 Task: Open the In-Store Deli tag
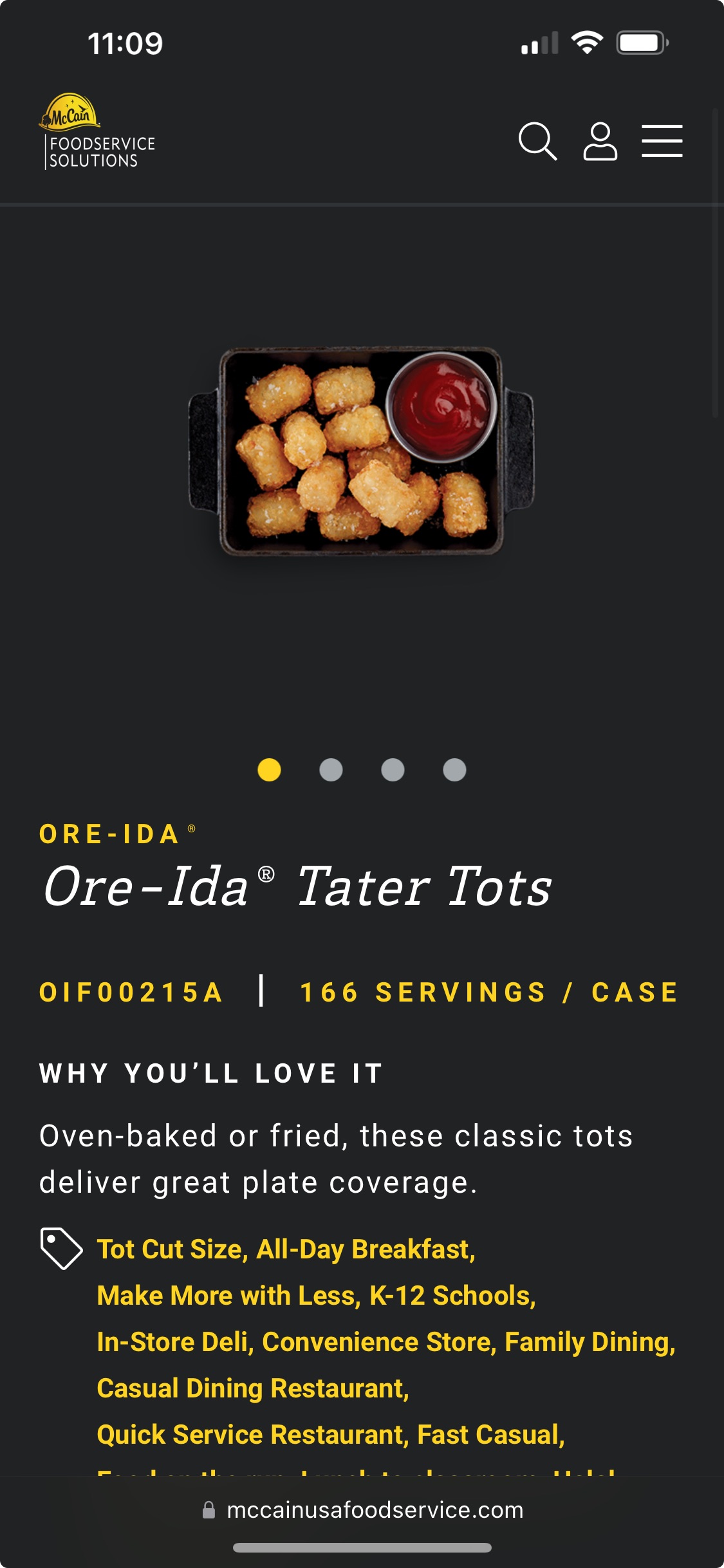[175, 1342]
